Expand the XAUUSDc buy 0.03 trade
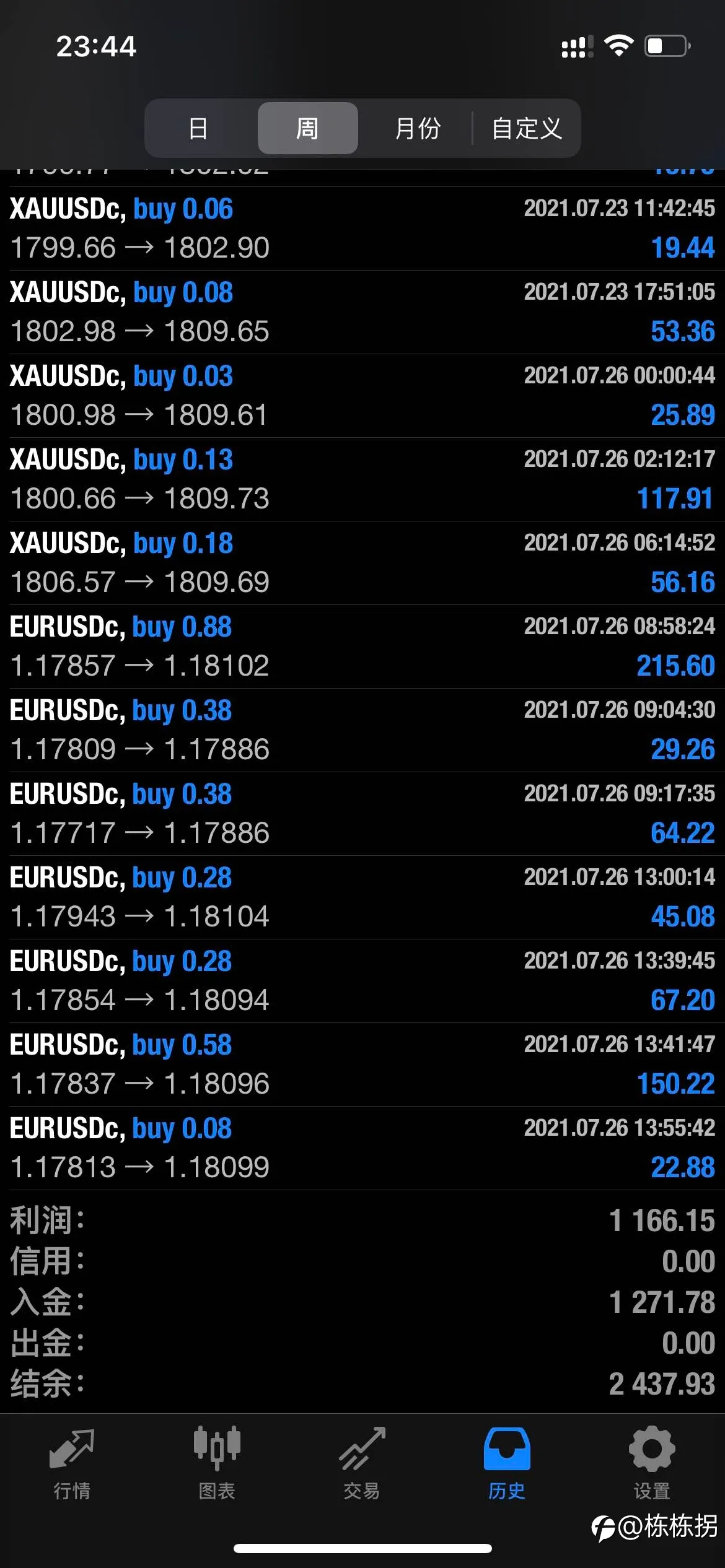The height and width of the screenshot is (1568, 725). point(362,396)
